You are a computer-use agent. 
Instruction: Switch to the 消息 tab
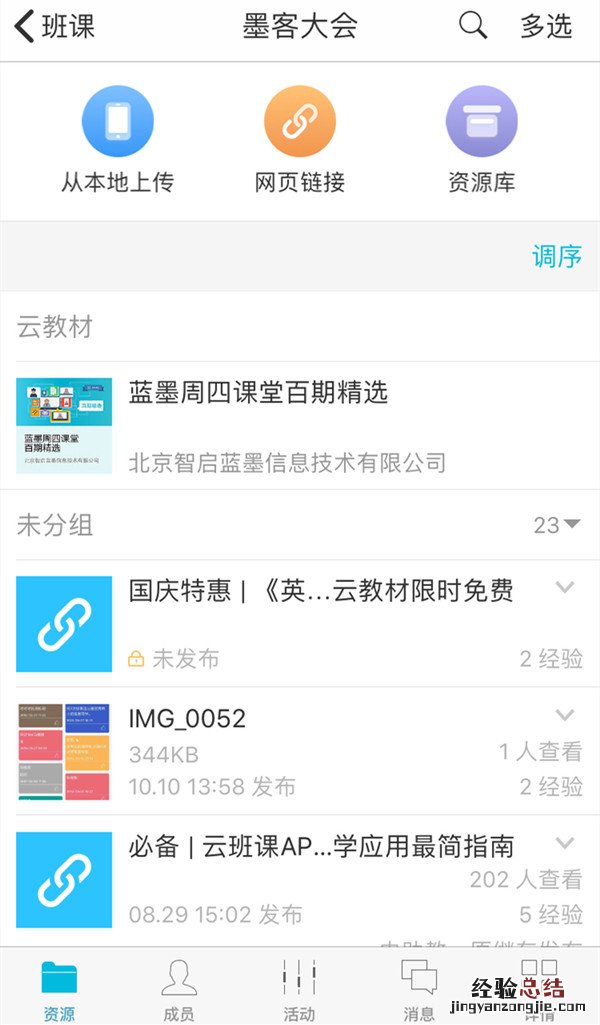point(419,988)
